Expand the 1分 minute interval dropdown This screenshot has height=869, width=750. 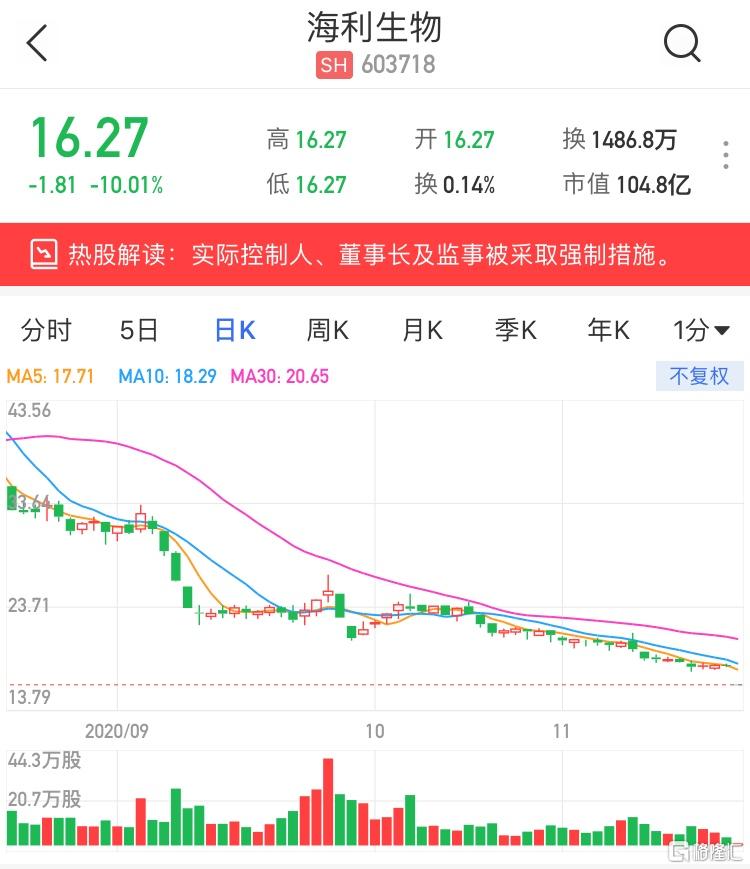(701, 330)
